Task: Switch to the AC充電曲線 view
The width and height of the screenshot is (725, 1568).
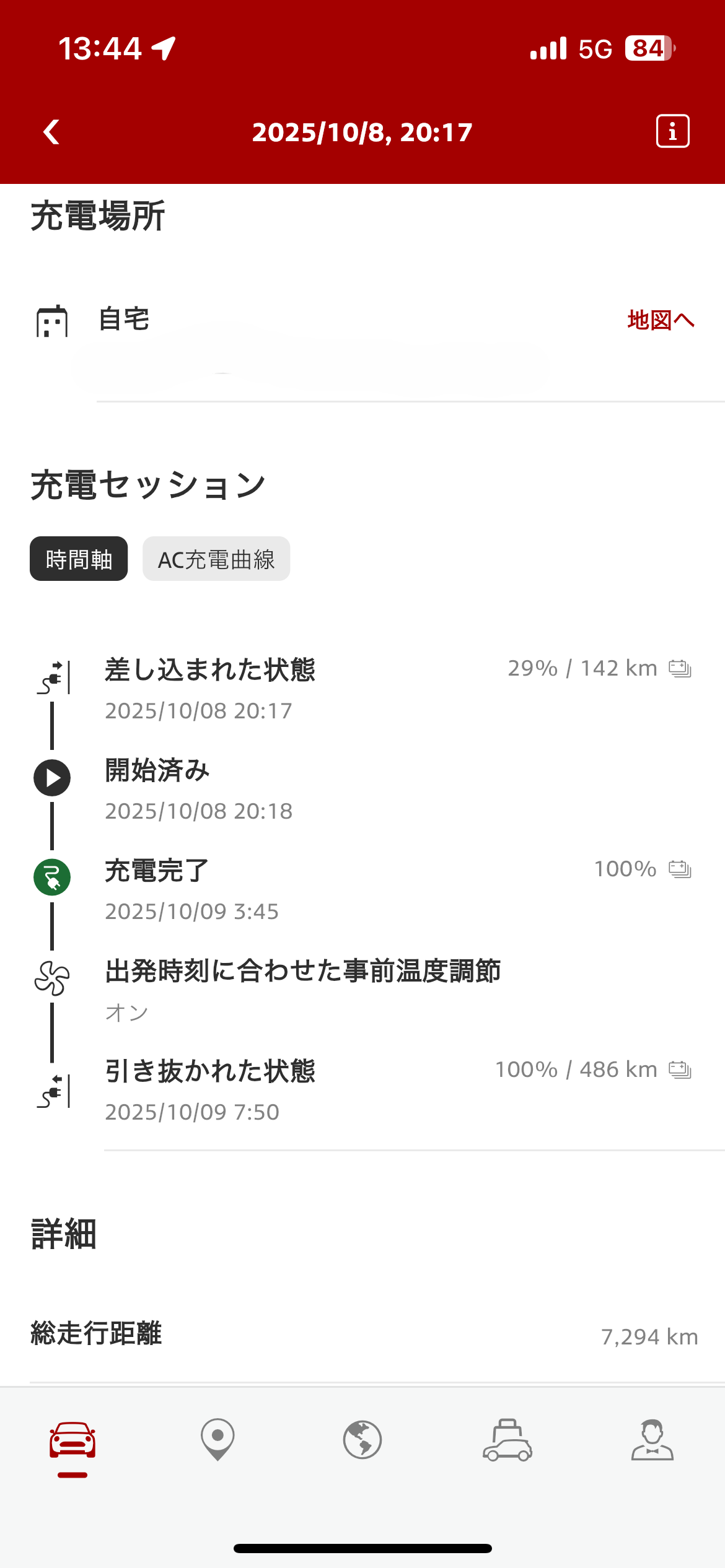Action: [216, 559]
